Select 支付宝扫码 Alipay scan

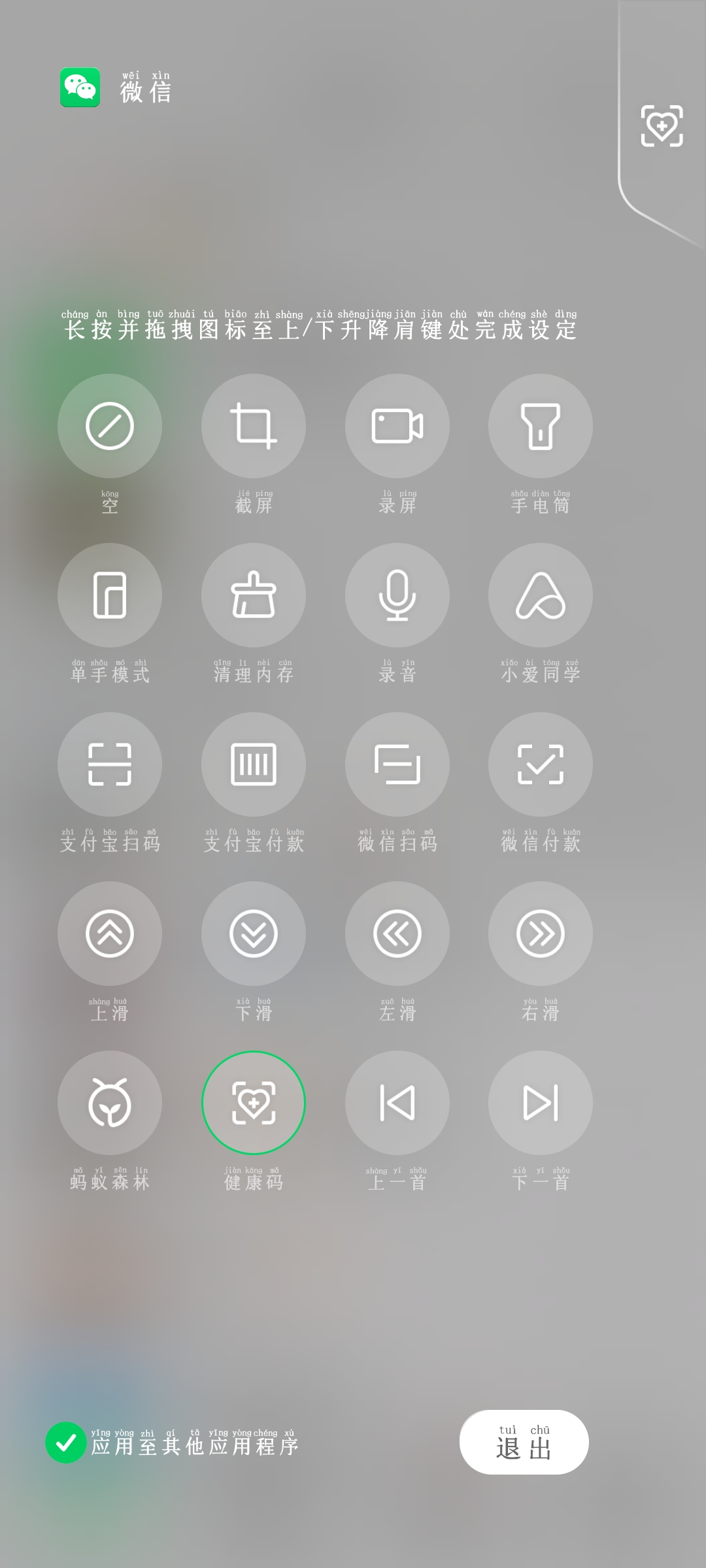tap(110, 764)
